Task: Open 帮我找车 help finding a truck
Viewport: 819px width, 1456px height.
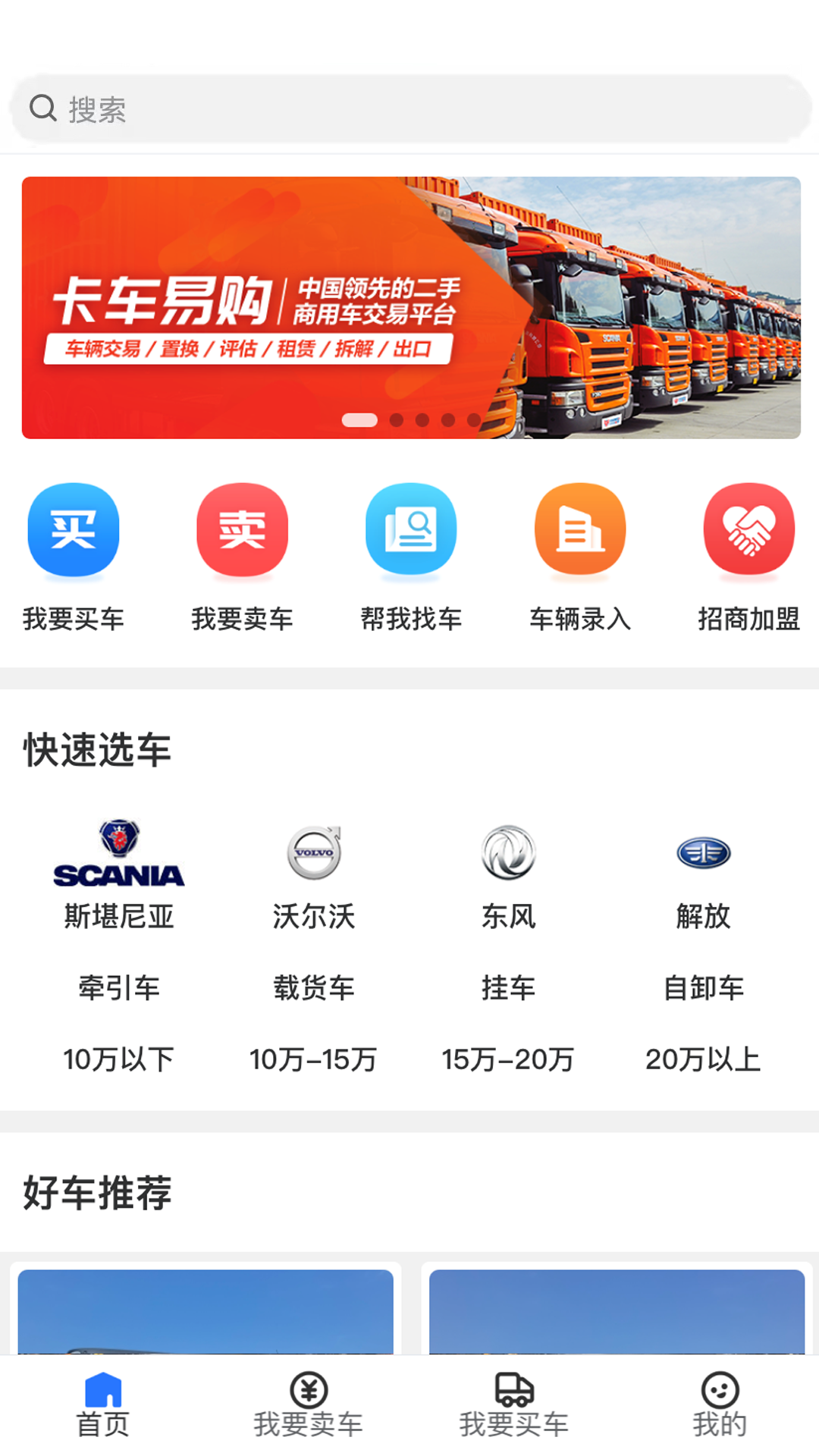Action: coord(411,530)
